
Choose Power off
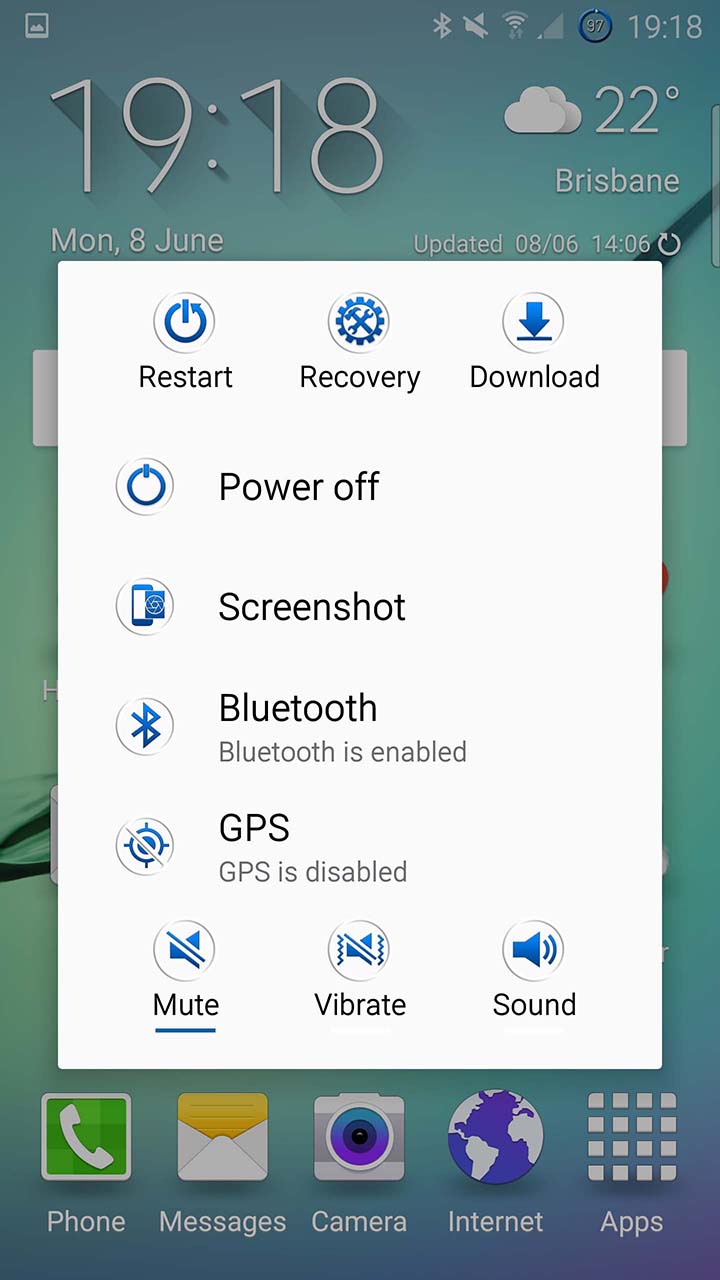360,487
